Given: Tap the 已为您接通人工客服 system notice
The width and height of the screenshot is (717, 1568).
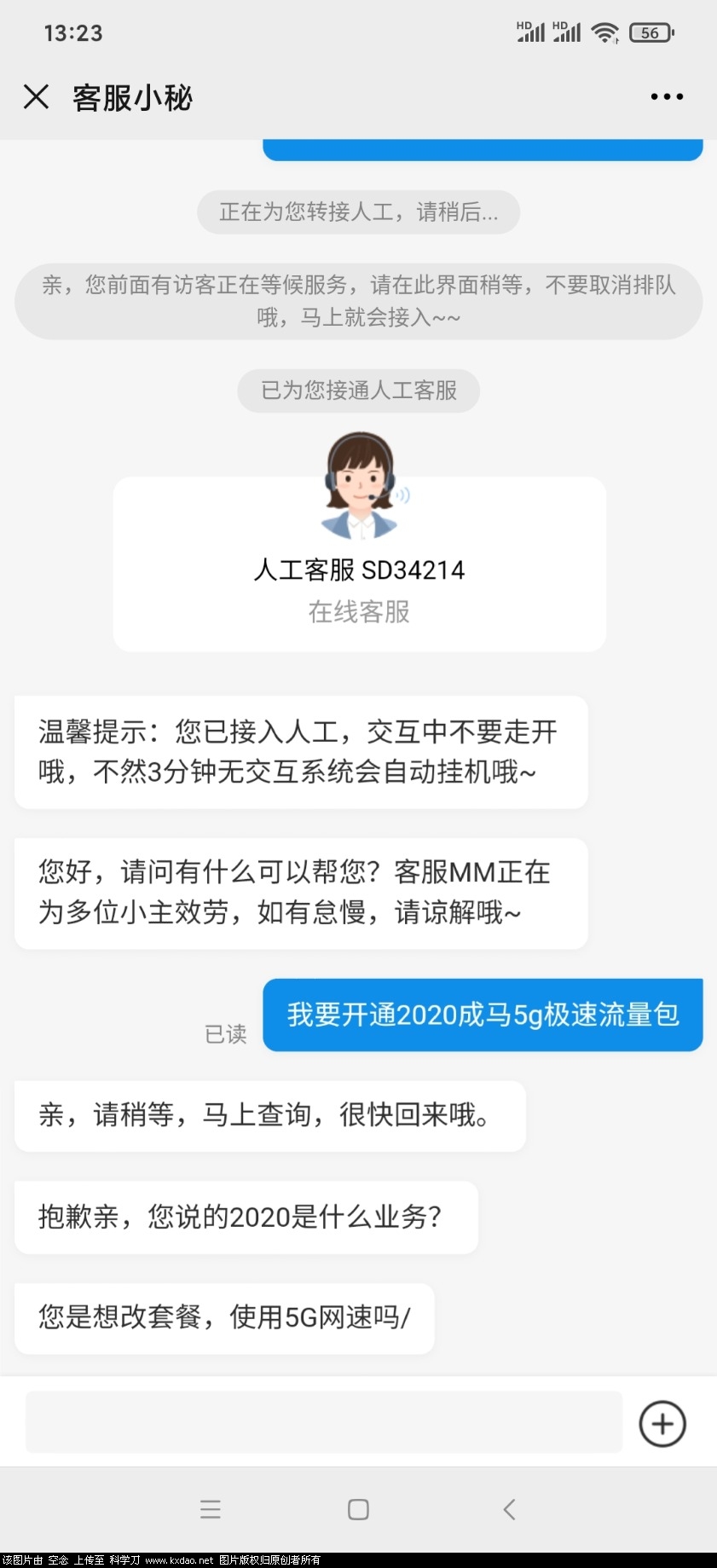Looking at the screenshot, I should click(x=357, y=391).
